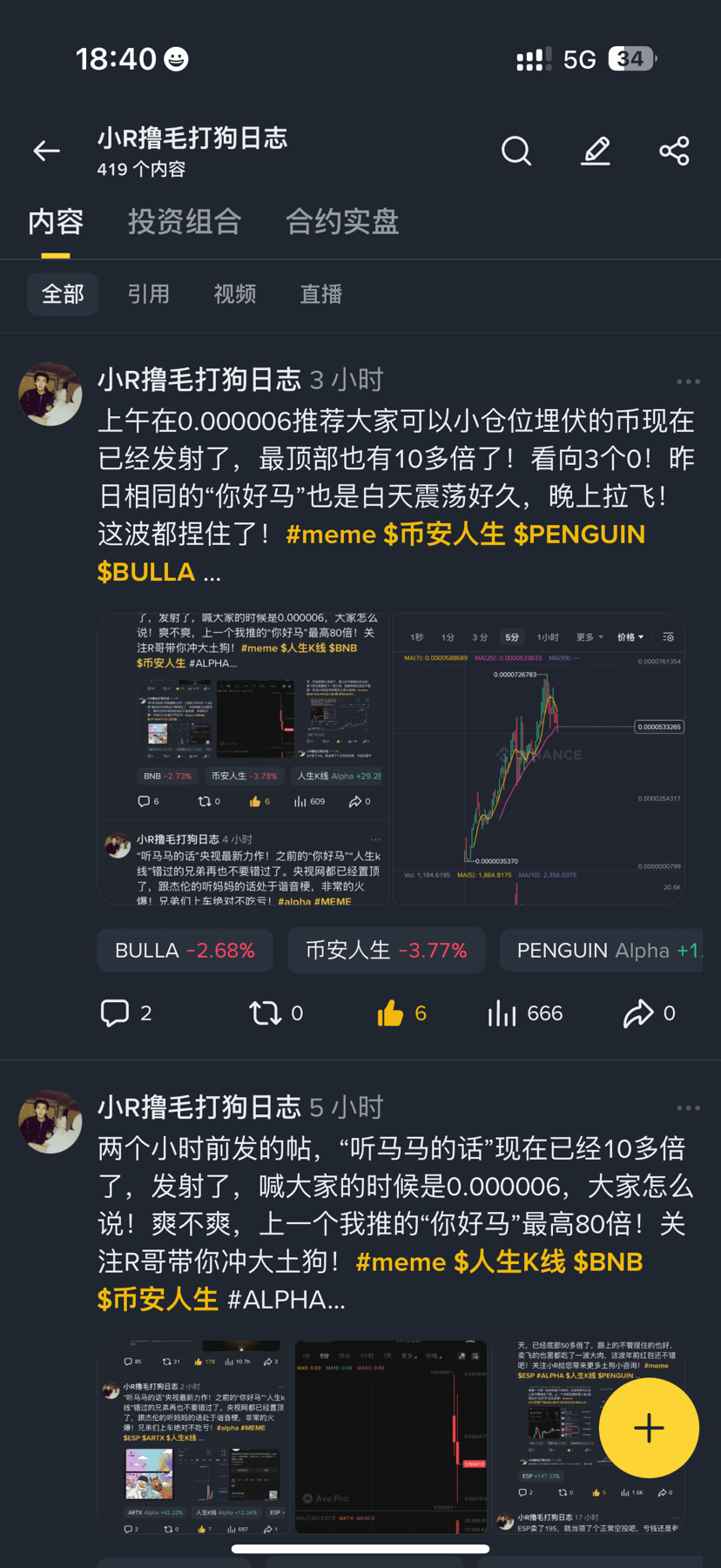Screen dimensions: 721x1568
Task: Share this profile page
Action: click(x=674, y=151)
